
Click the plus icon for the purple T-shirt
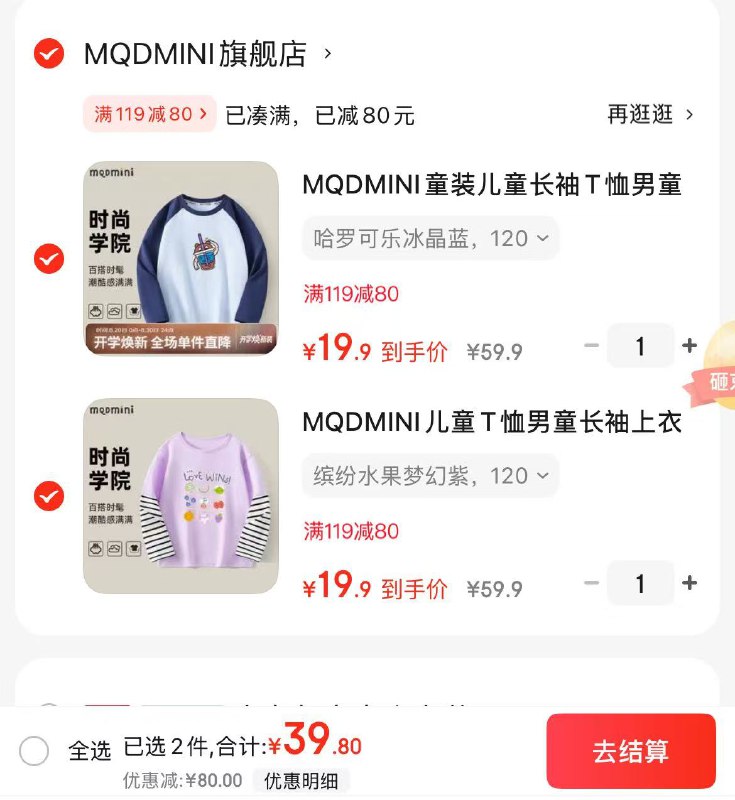coord(690,582)
